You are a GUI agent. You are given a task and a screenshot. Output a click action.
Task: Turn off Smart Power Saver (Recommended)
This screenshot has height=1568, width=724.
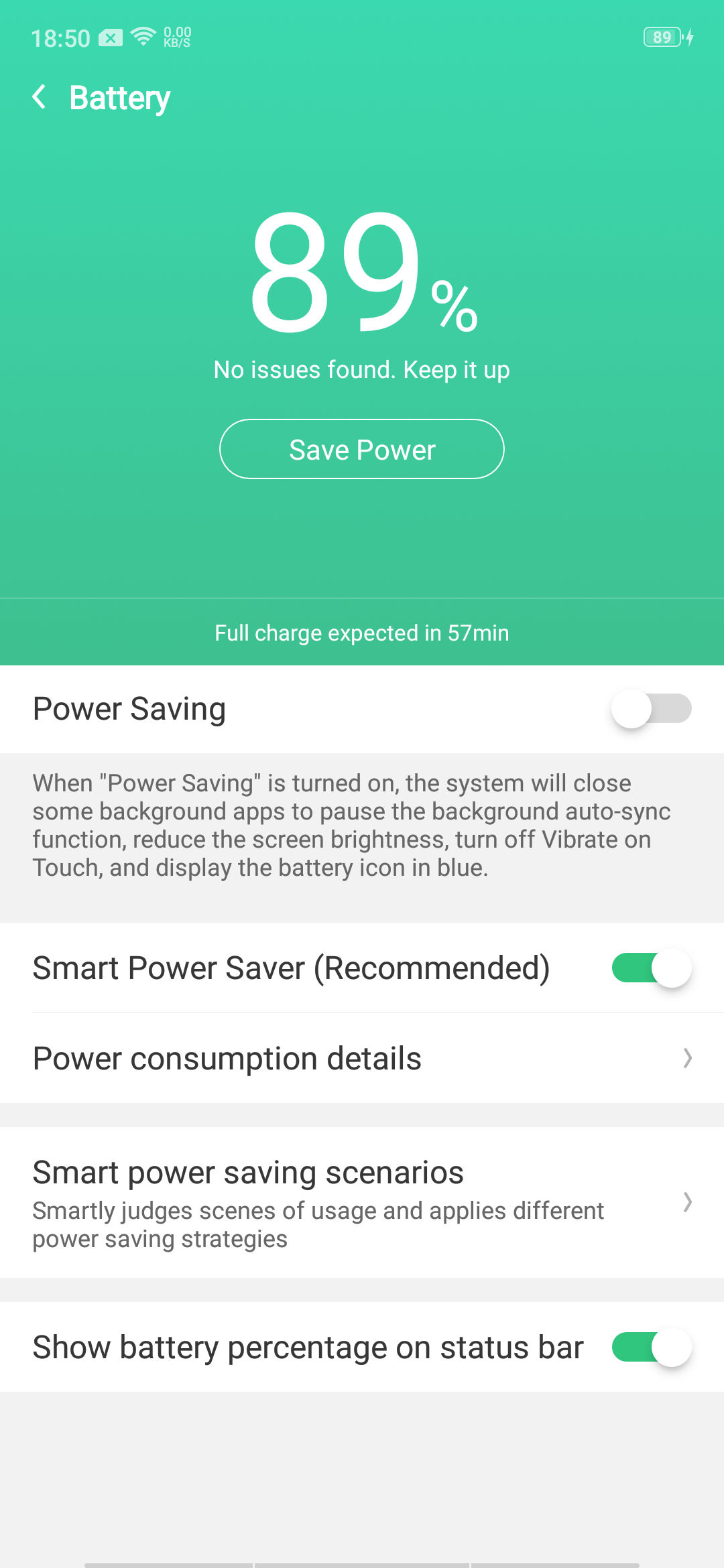click(x=651, y=968)
